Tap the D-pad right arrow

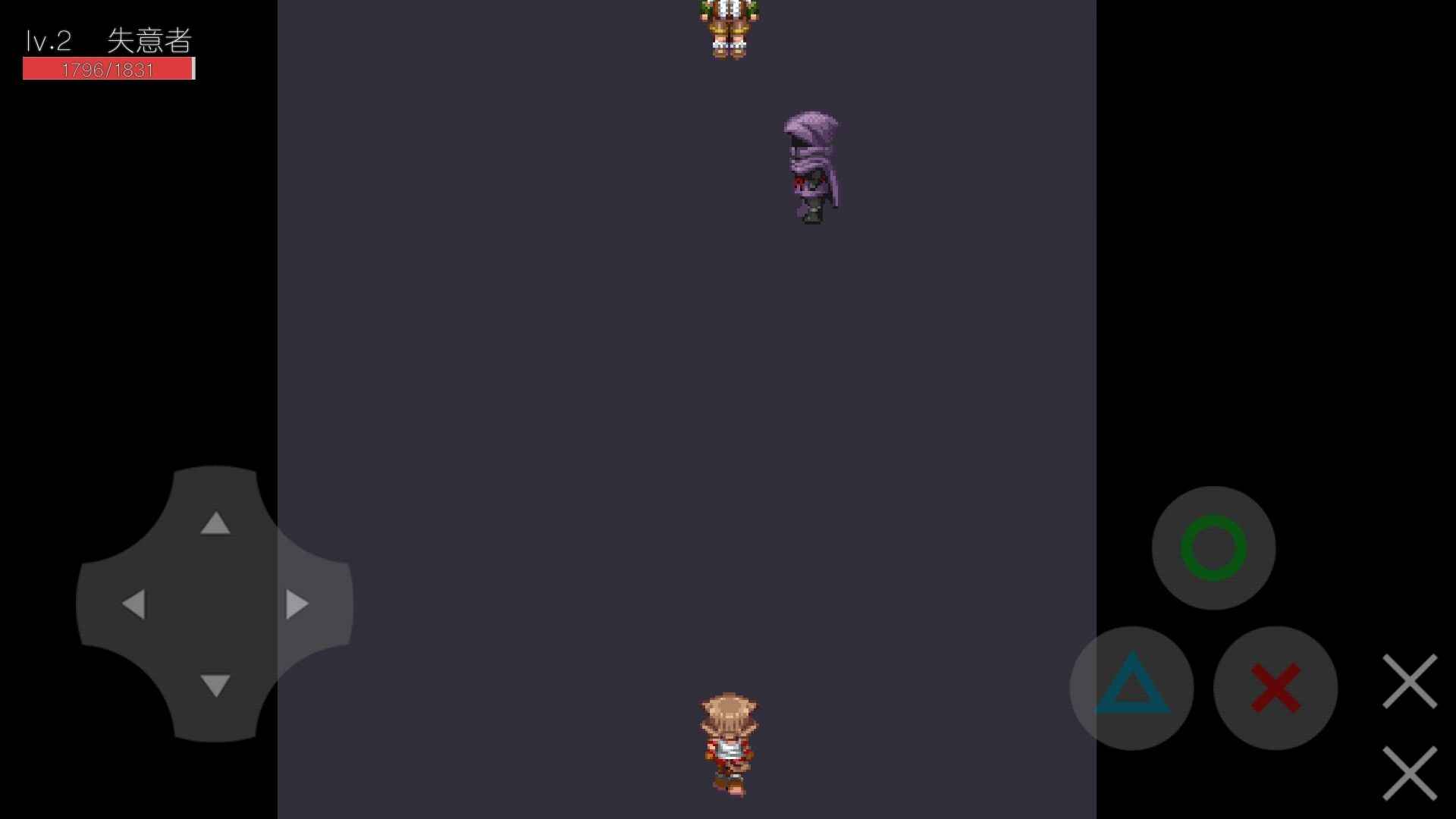[297, 604]
